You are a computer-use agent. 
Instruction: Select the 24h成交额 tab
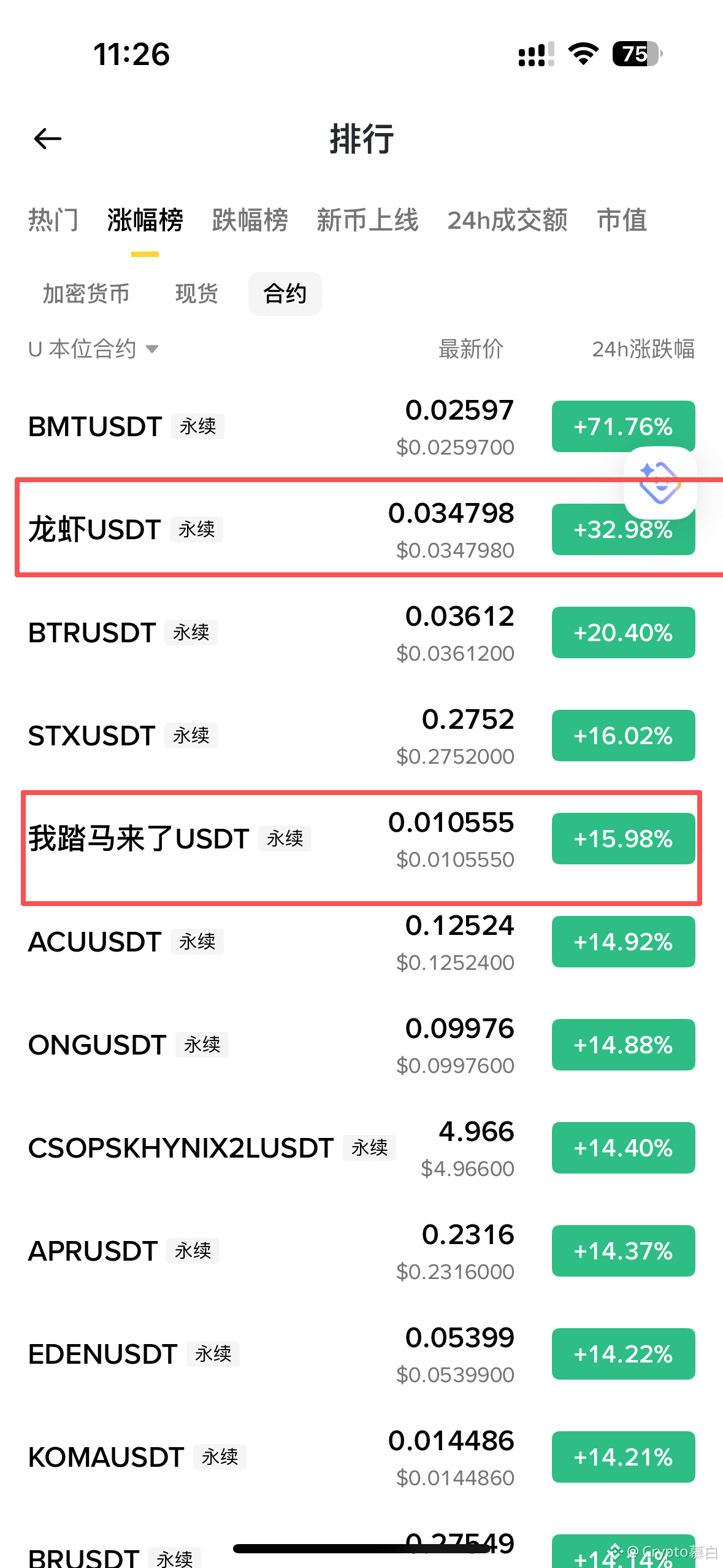pos(508,220)
